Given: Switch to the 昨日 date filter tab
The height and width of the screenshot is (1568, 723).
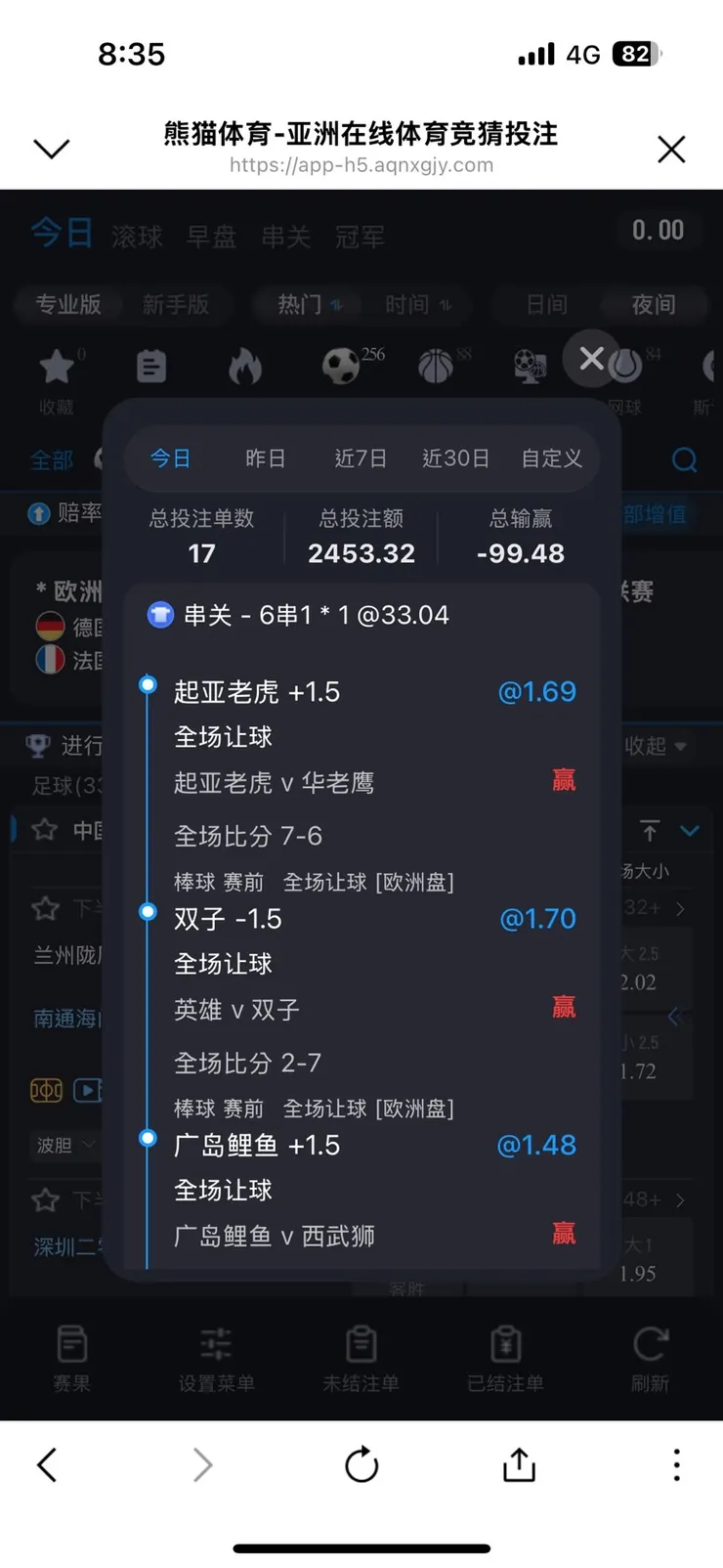Looking at the screenshot, I should [x=265, y=458].
